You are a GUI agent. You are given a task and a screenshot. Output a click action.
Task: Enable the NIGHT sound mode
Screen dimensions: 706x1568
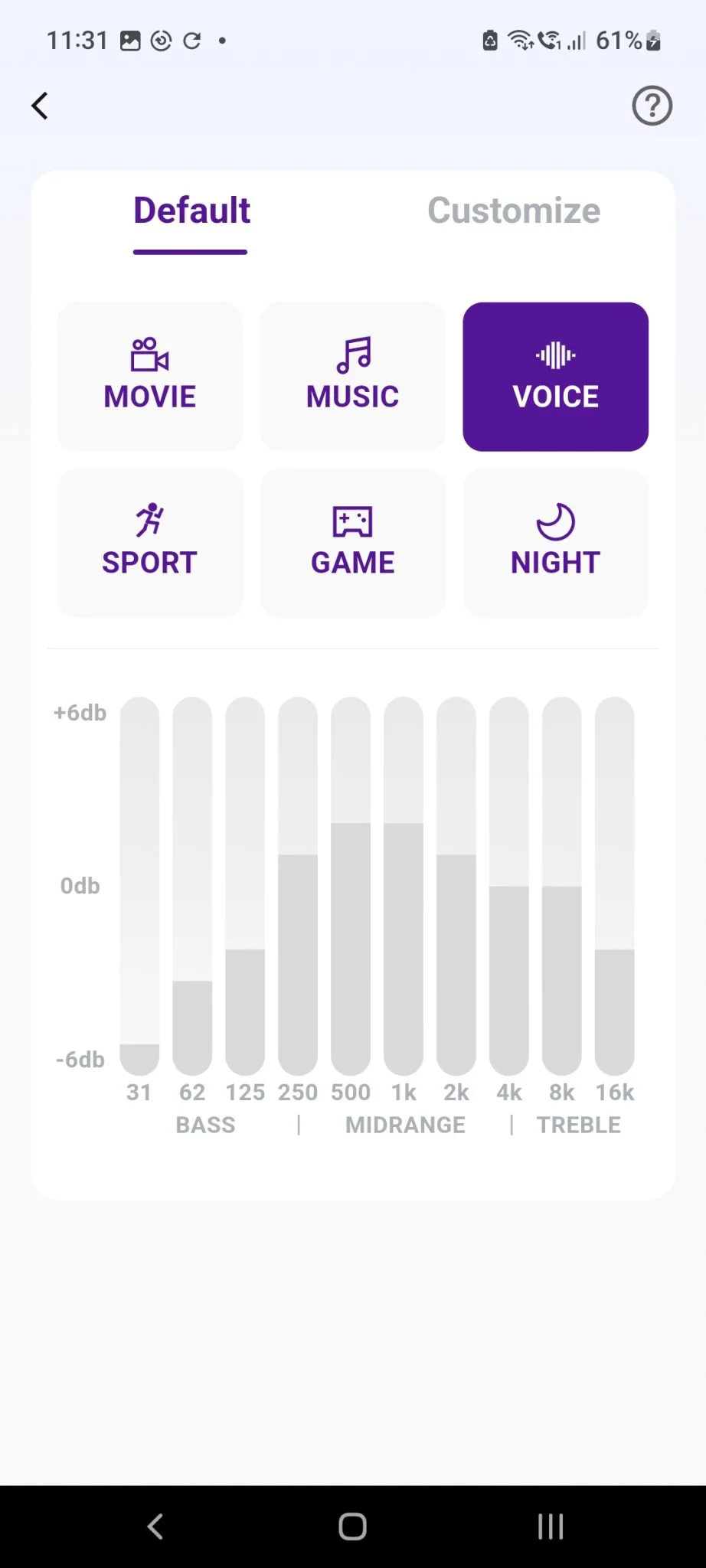pyautogui.click(x=556, y=543)
